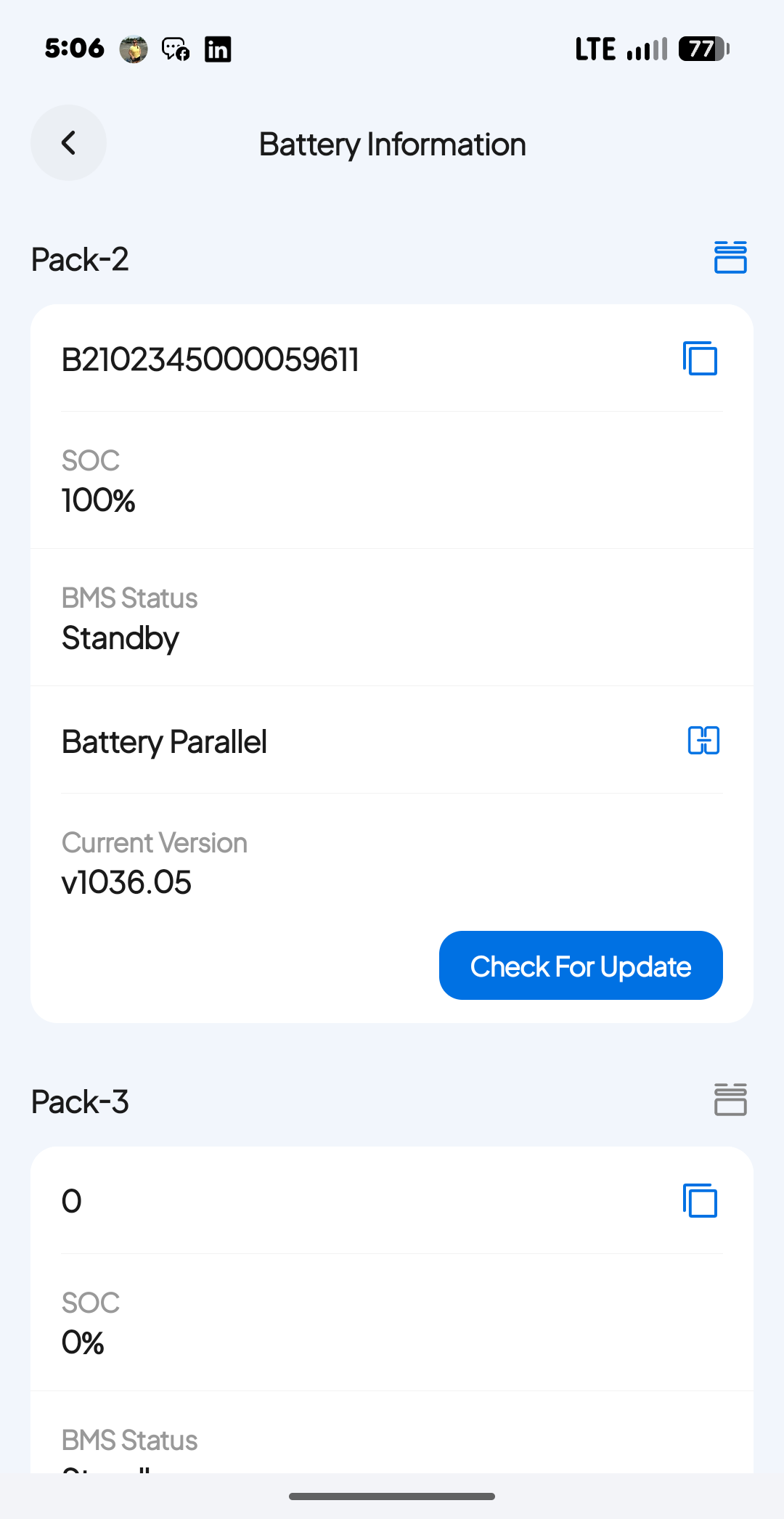Check For Update on Pack-2

580,966
